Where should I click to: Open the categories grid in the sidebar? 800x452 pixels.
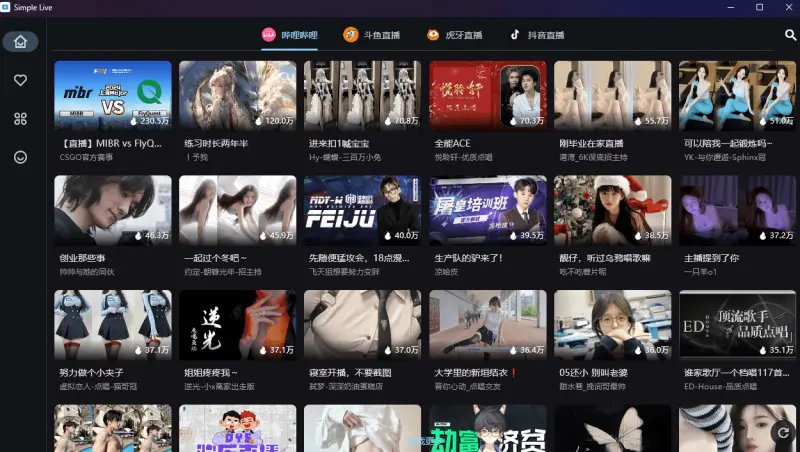[20, 119]
